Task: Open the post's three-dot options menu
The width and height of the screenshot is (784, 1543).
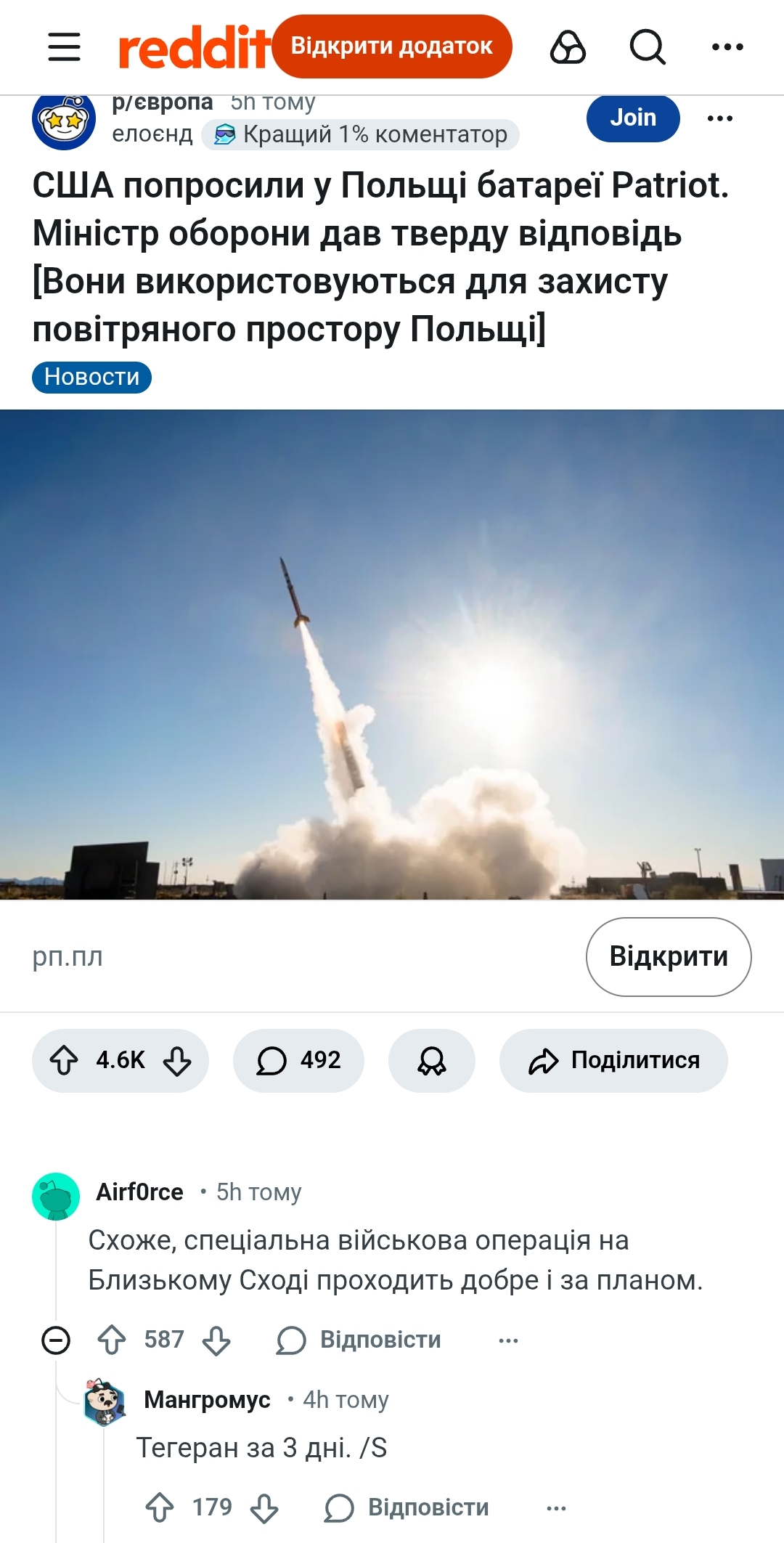Action: (719, 118)
